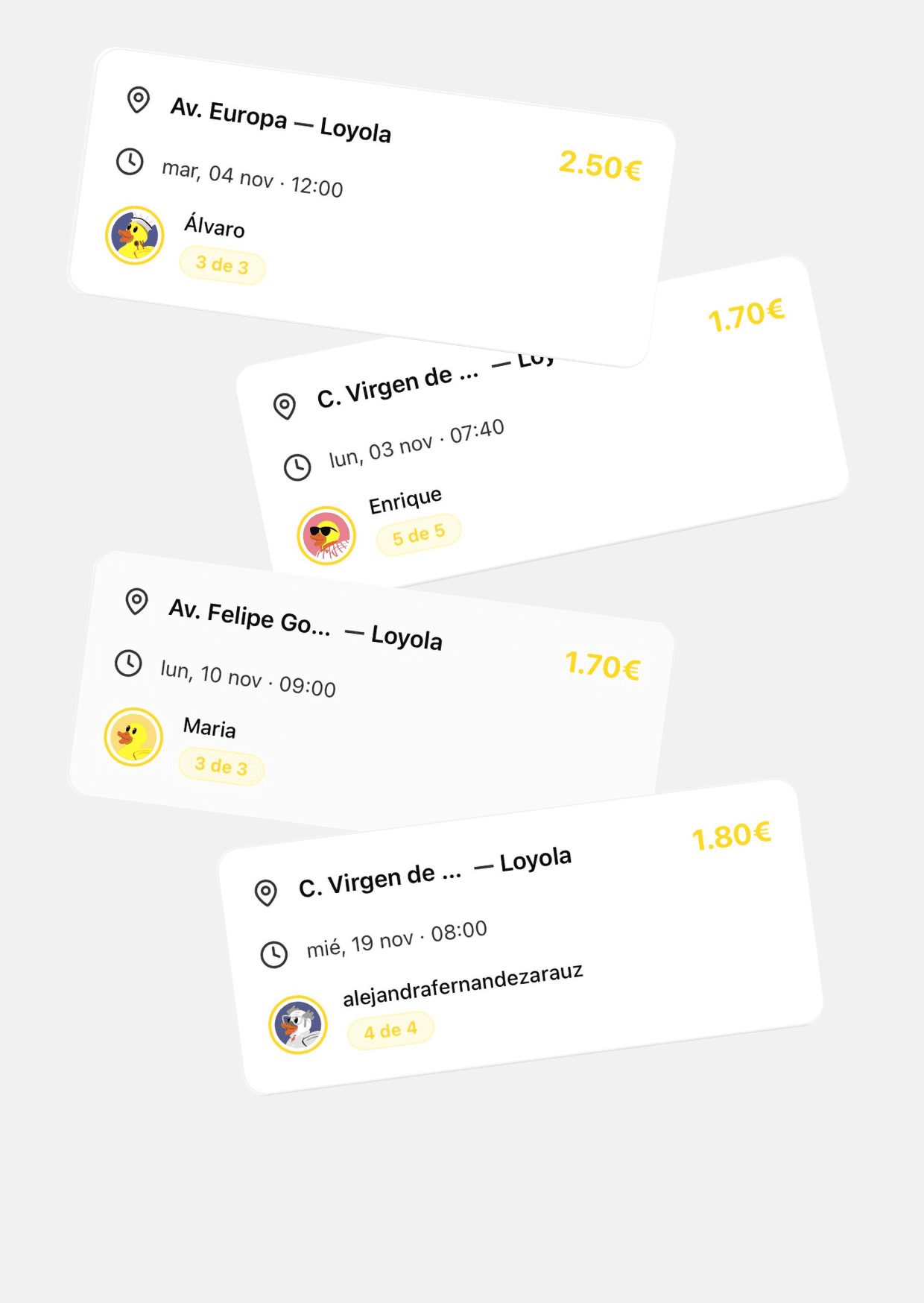Click the clock icon next to mar, 04 nov
Viewport: 924px width, 1303px height.
130,161
